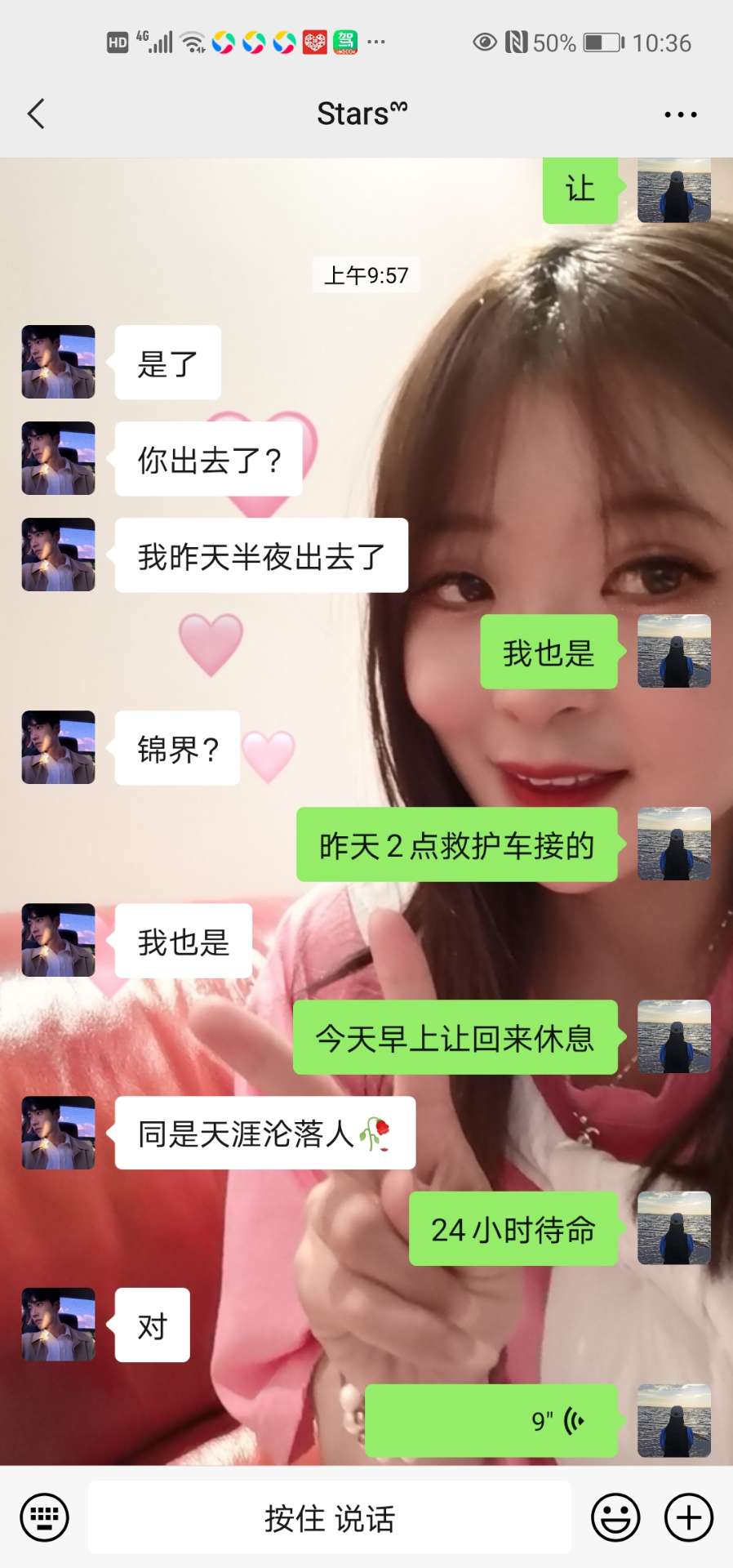Open the emoji sticker panel
The height and width of the screenshot is (1568, 733).
point(615,1517)
